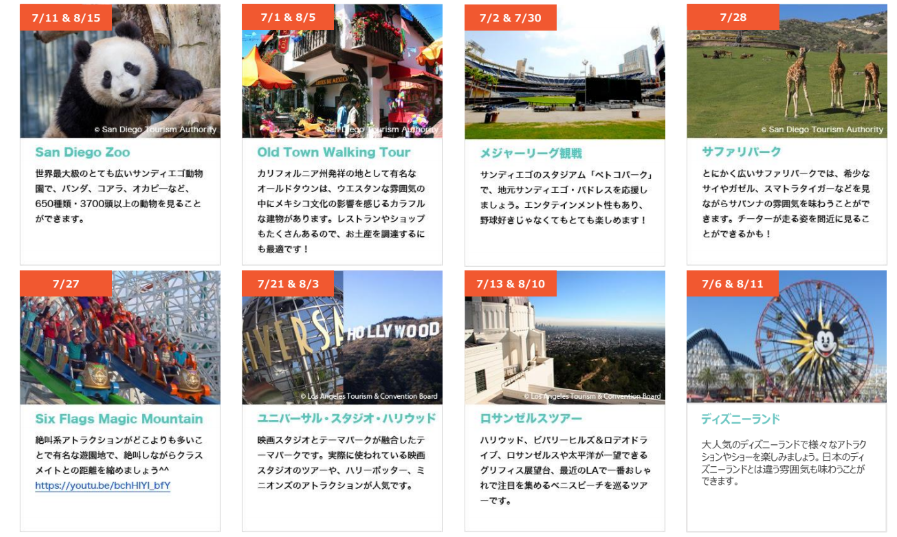Screen dimensions: 897x537
Task: Open the Six Flags YouTube video link
Action: pyautogui.click(x=103, y=486)
